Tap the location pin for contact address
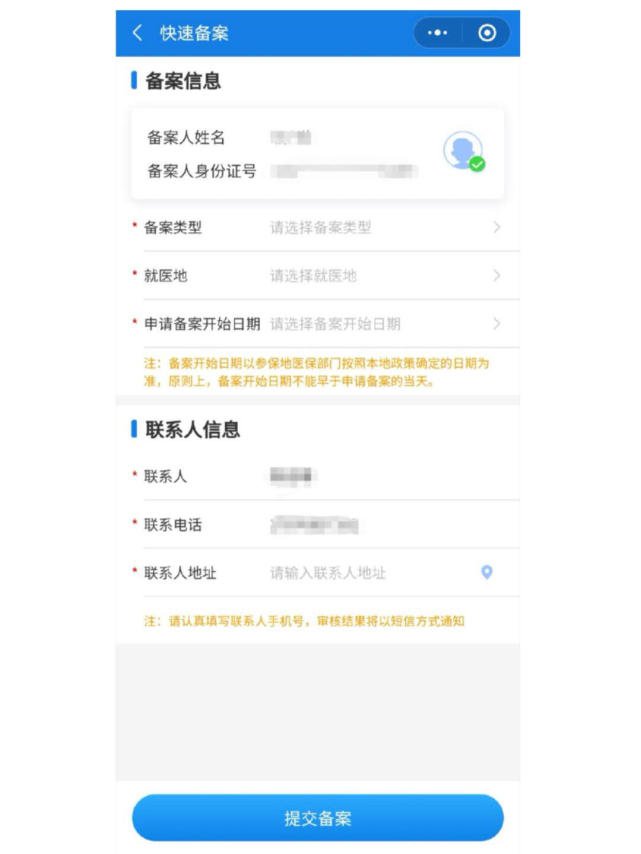Screen dimensions: 641x854 (487, 573)
